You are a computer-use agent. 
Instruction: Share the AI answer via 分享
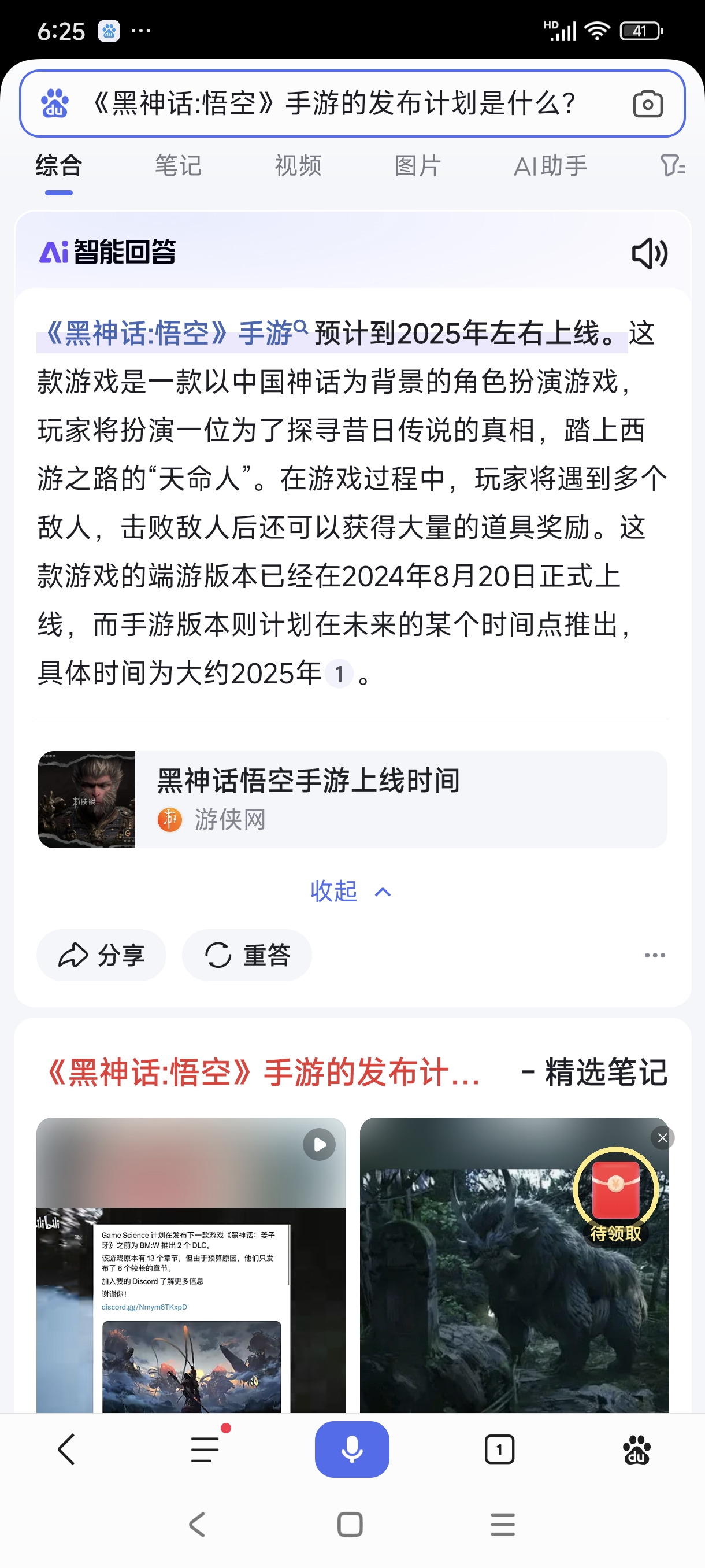click(101, 955)
